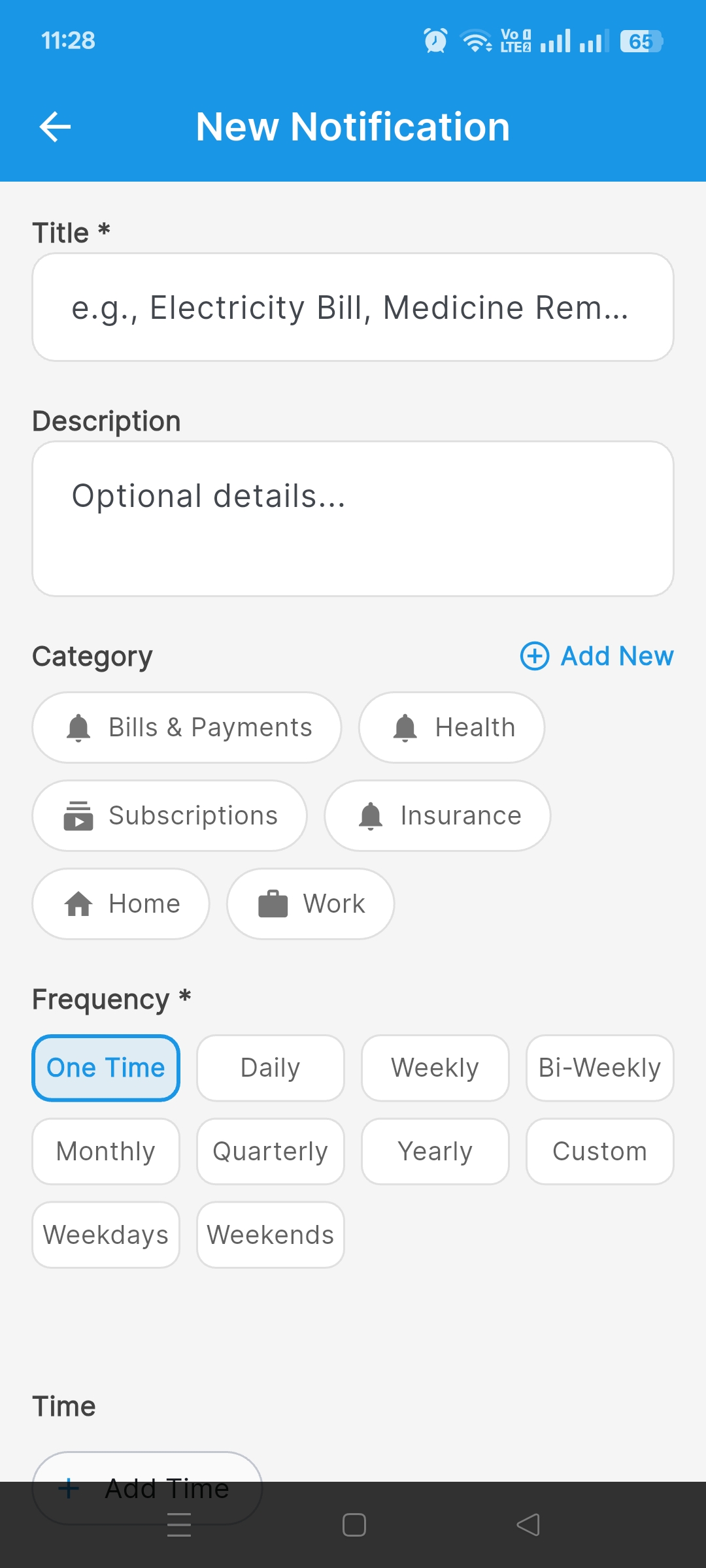Choose the Health category chip

pos(452,727)
